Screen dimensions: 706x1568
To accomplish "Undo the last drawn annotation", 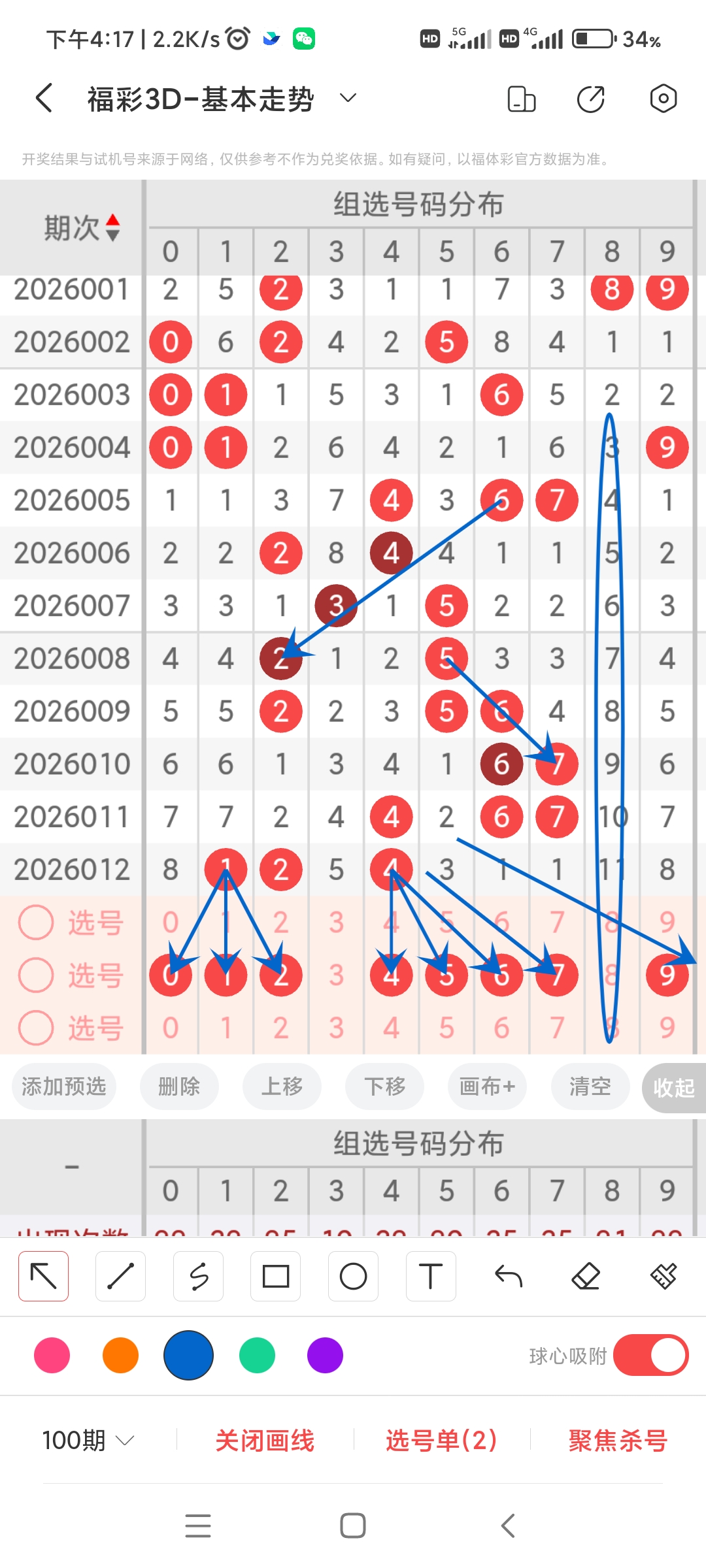I will [508, 1275].
